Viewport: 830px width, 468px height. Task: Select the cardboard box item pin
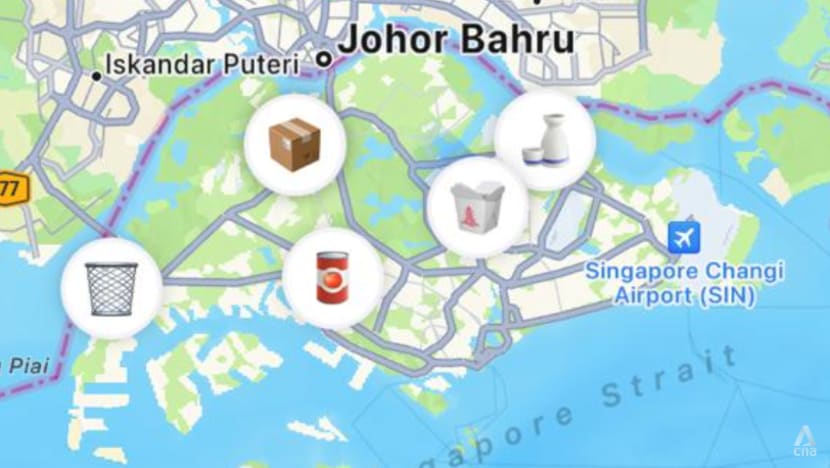point(295,146)
